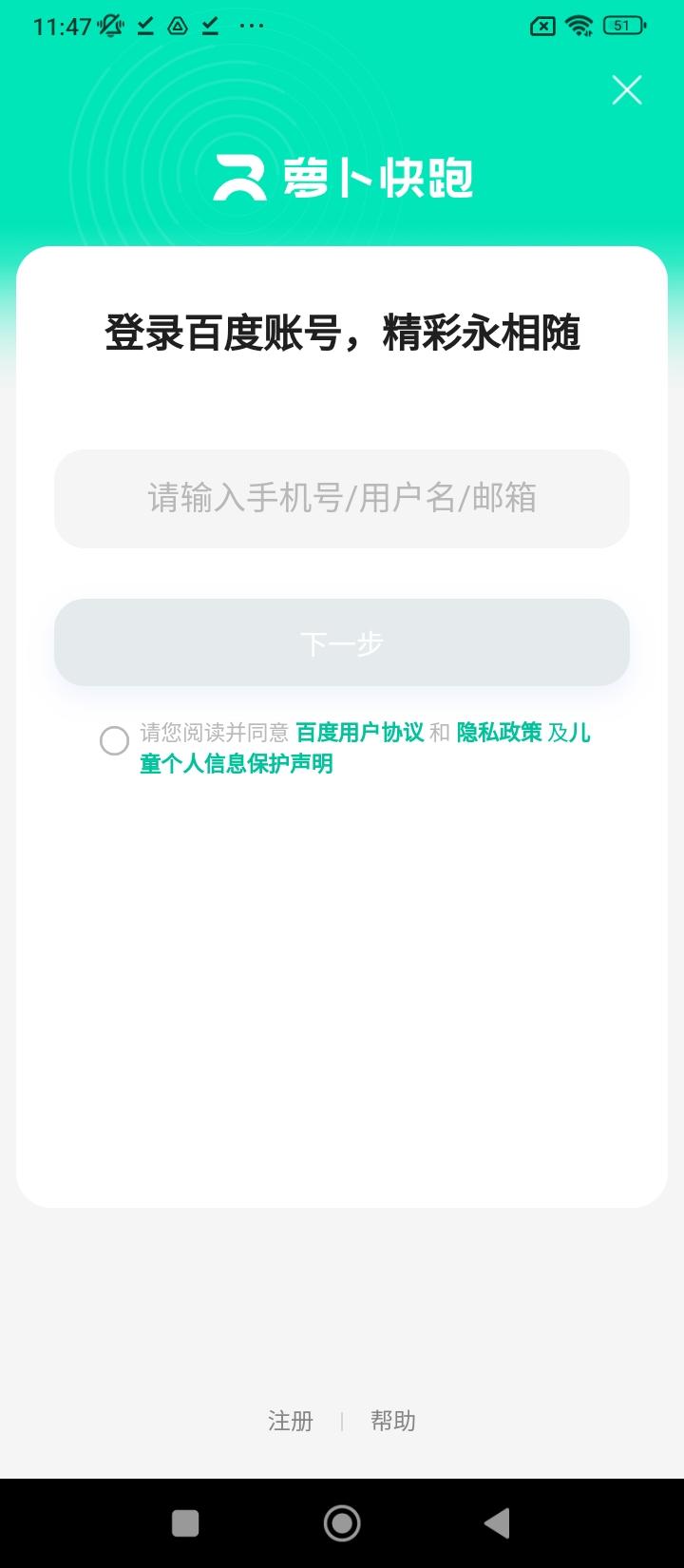
Task: Open the 帮助 help page
Action: [x=393, y=1421]
